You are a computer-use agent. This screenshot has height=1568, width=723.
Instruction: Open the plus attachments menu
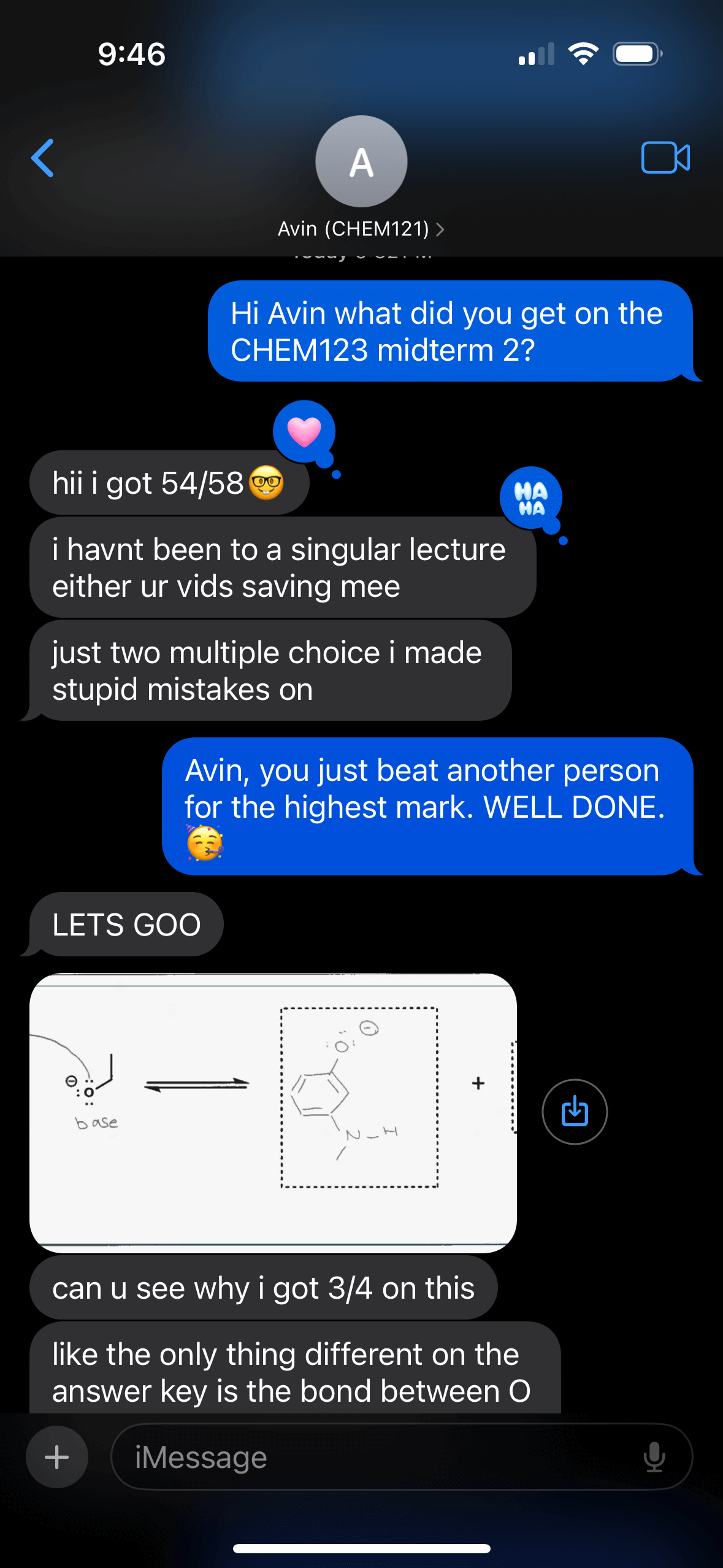point(57,1457)
